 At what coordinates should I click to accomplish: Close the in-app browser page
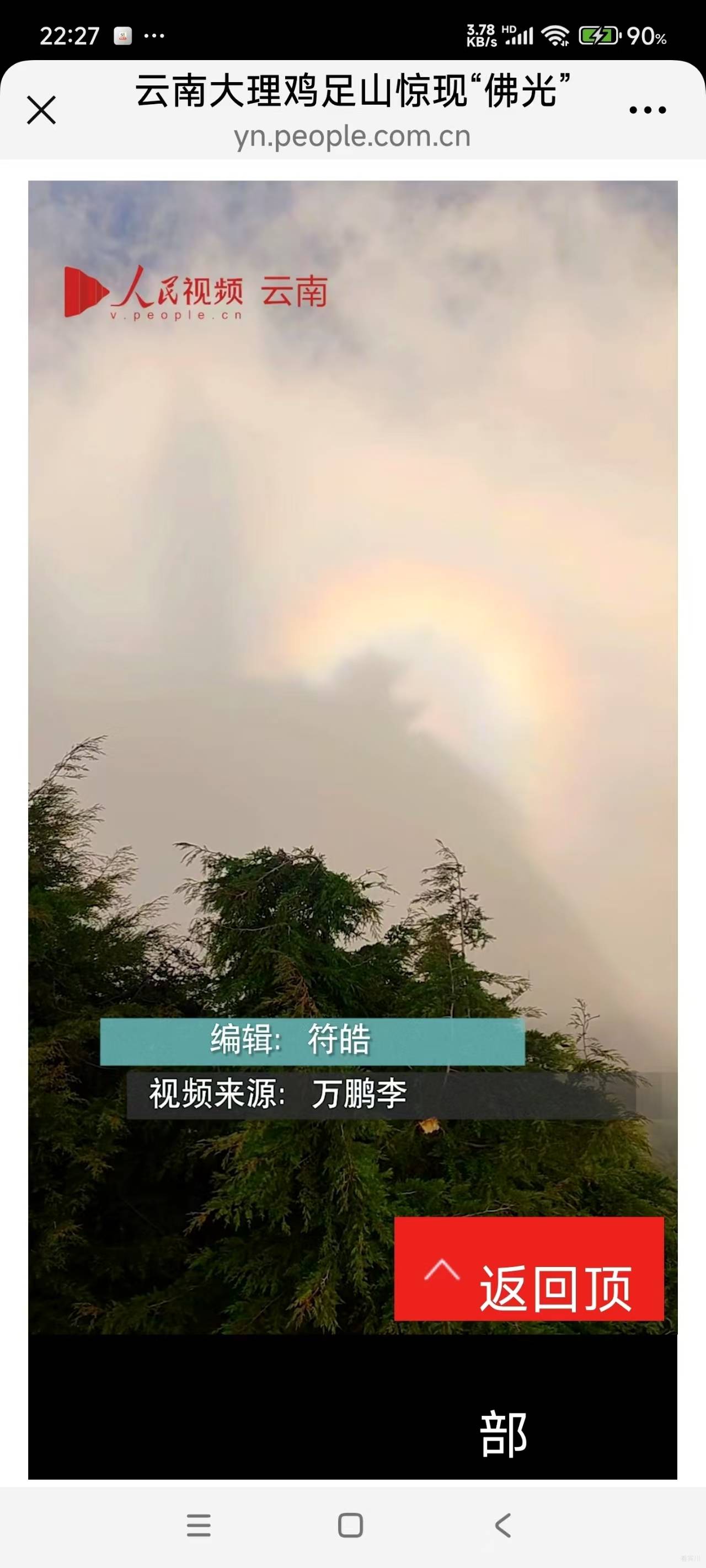[41, 110]
